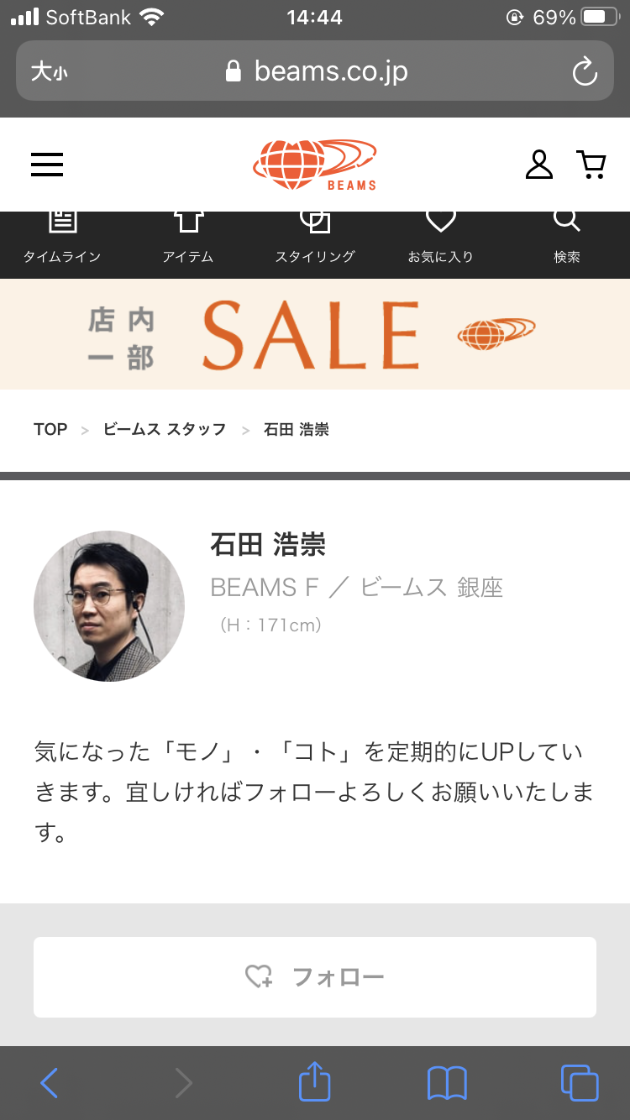
Task: Open the 店内一部 SALE banner
Action: click(x=315, y=334)
